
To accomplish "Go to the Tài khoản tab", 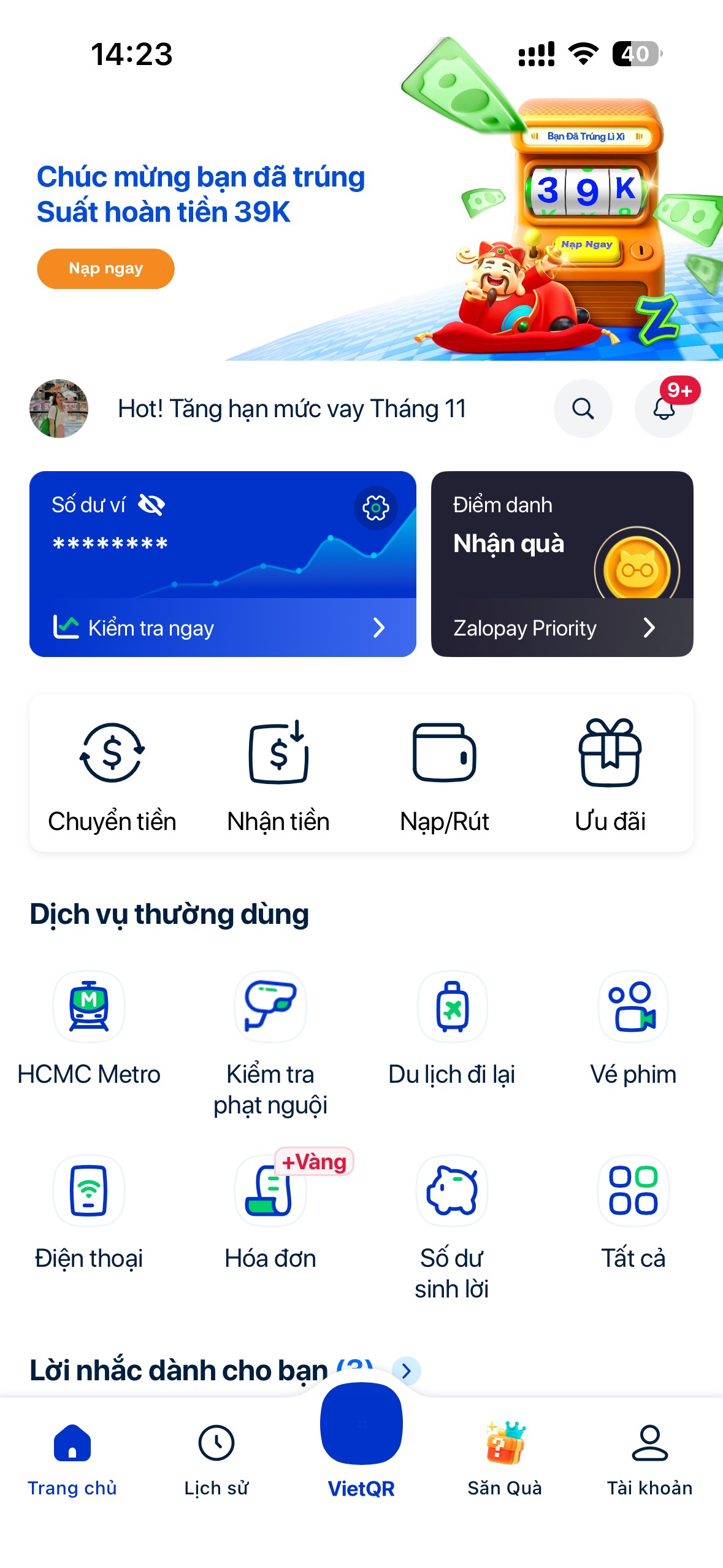I will coord(649,1459).
